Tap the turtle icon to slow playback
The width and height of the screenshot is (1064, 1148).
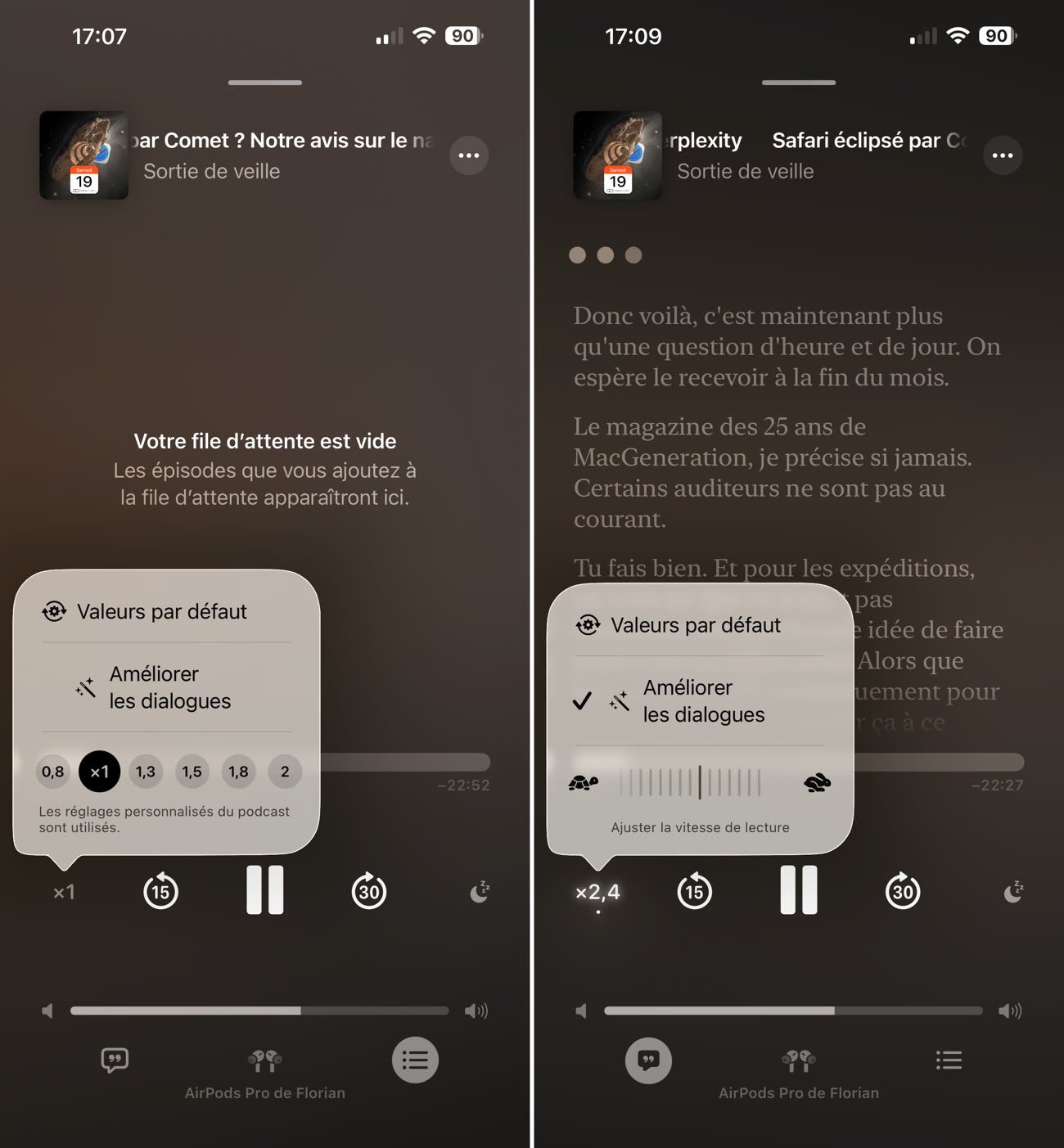coord(583,783)
